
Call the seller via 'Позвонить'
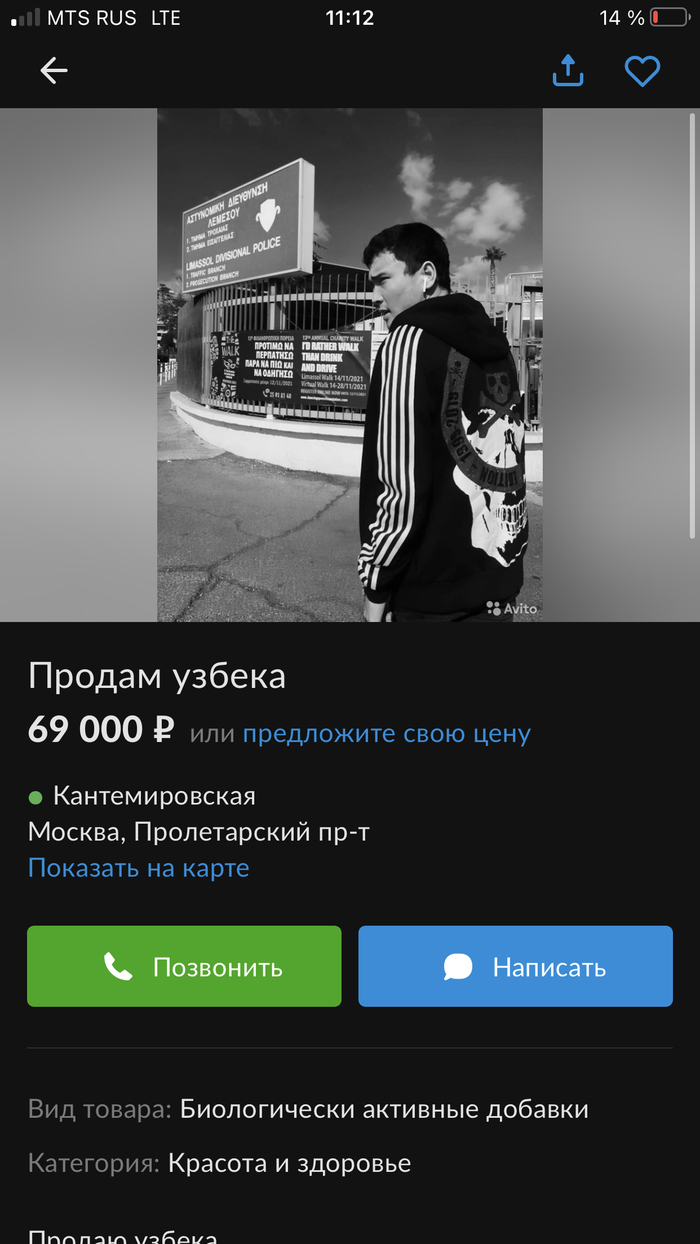click(184, 966)
